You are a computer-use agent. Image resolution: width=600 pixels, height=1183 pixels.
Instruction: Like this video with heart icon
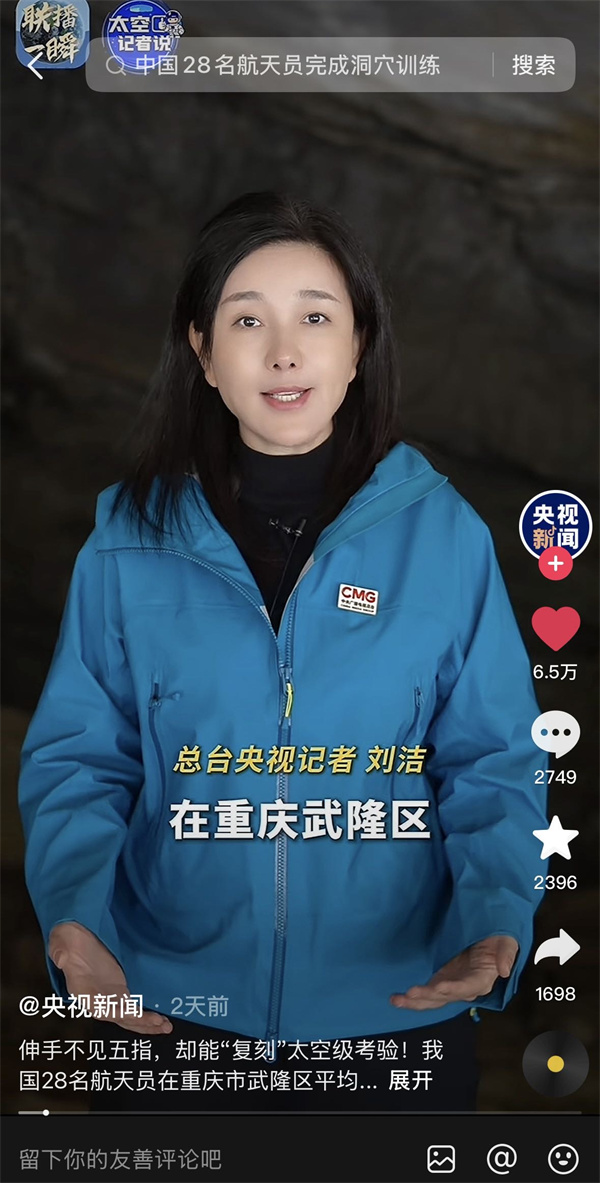click(555, 630)
